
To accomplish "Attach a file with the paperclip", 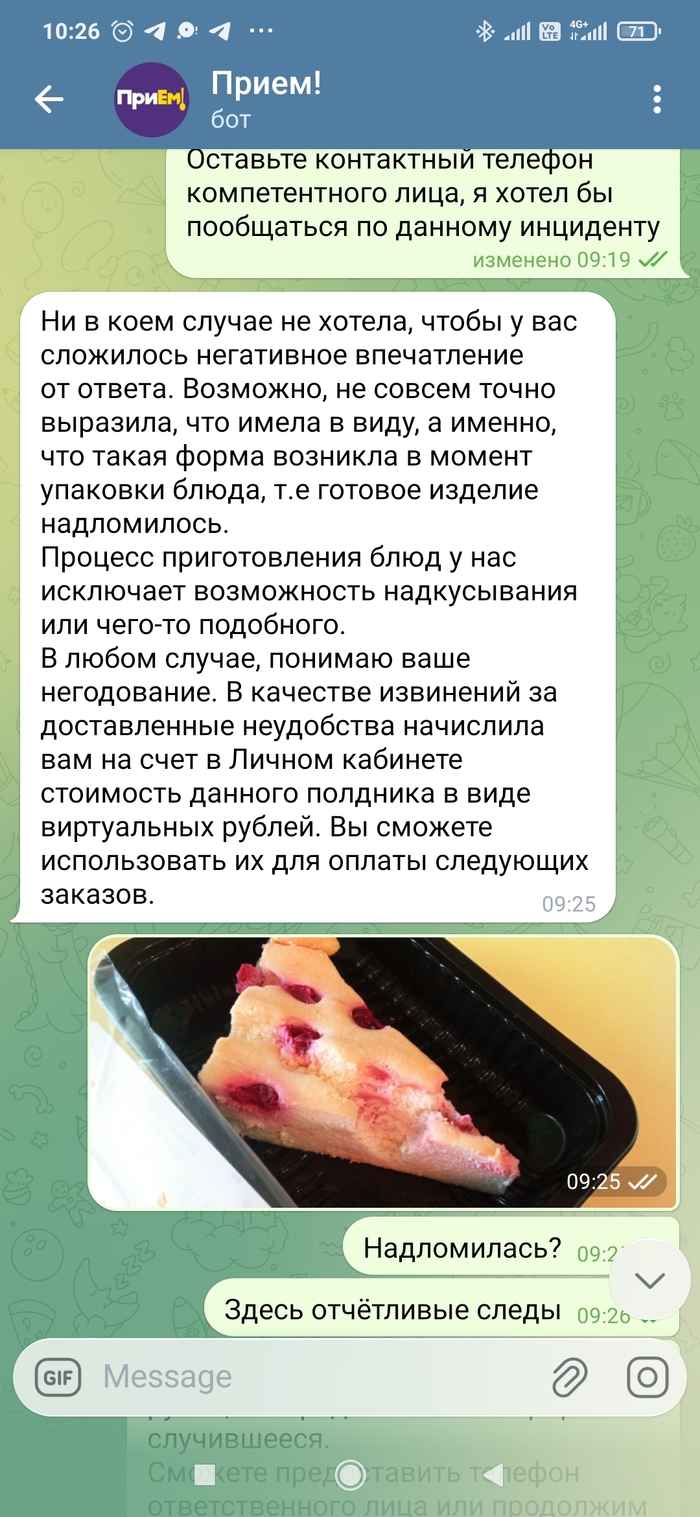I will pyautogui.click(x=570, y=1377).
